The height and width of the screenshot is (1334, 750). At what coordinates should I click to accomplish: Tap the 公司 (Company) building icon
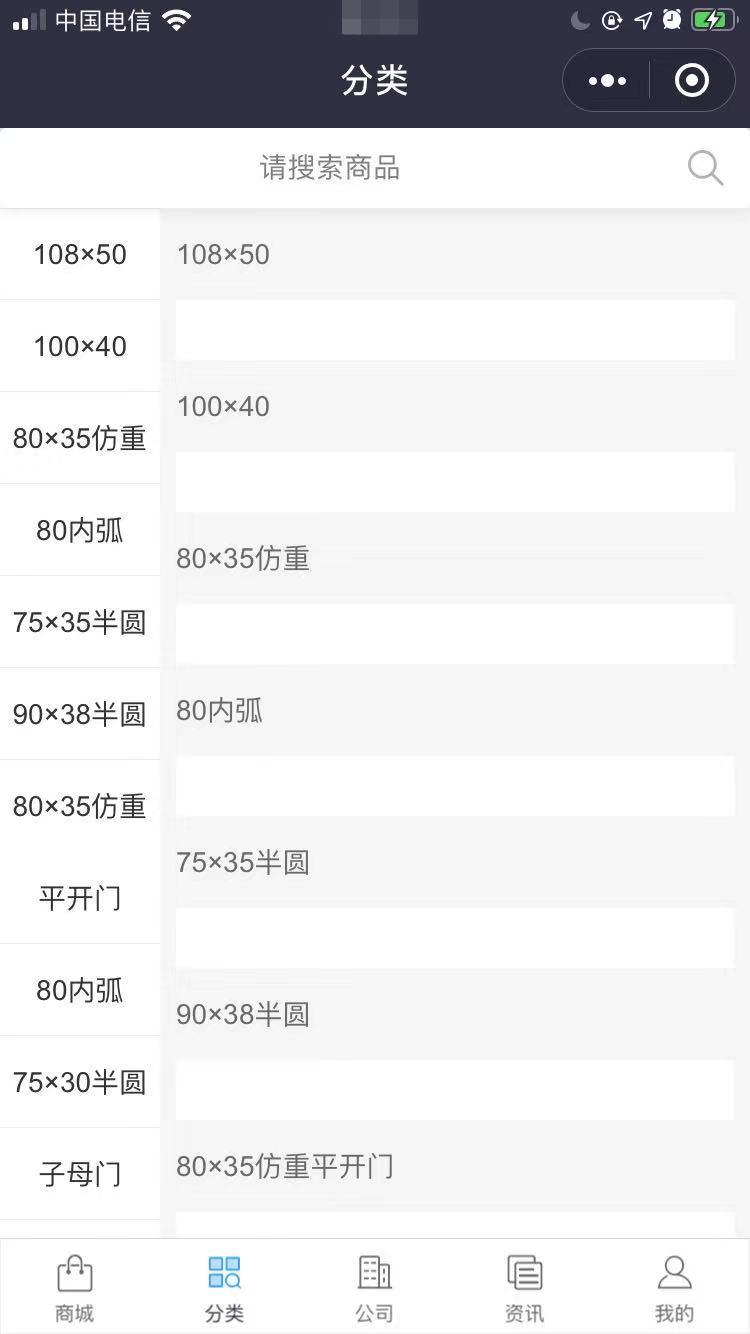374,1285
